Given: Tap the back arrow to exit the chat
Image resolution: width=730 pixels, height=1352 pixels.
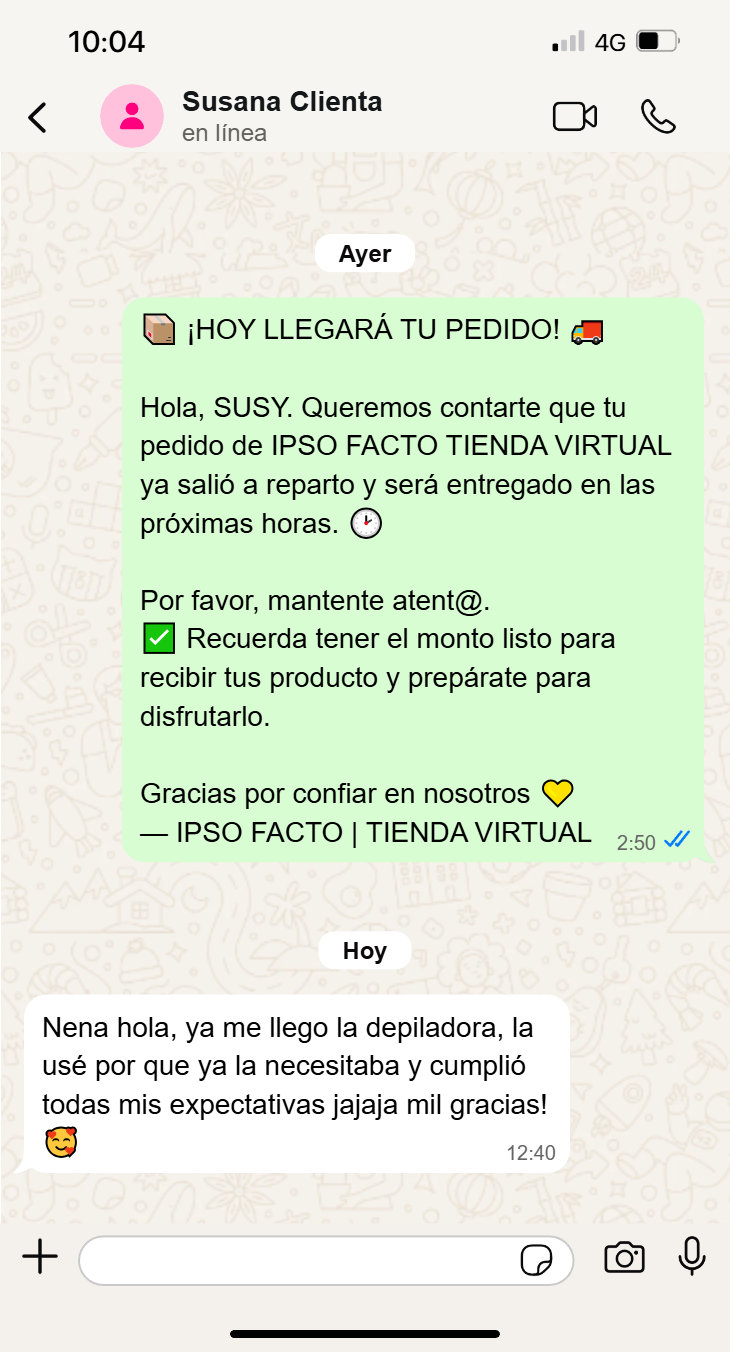Looking at the screenshot, I should click(37, 116).
